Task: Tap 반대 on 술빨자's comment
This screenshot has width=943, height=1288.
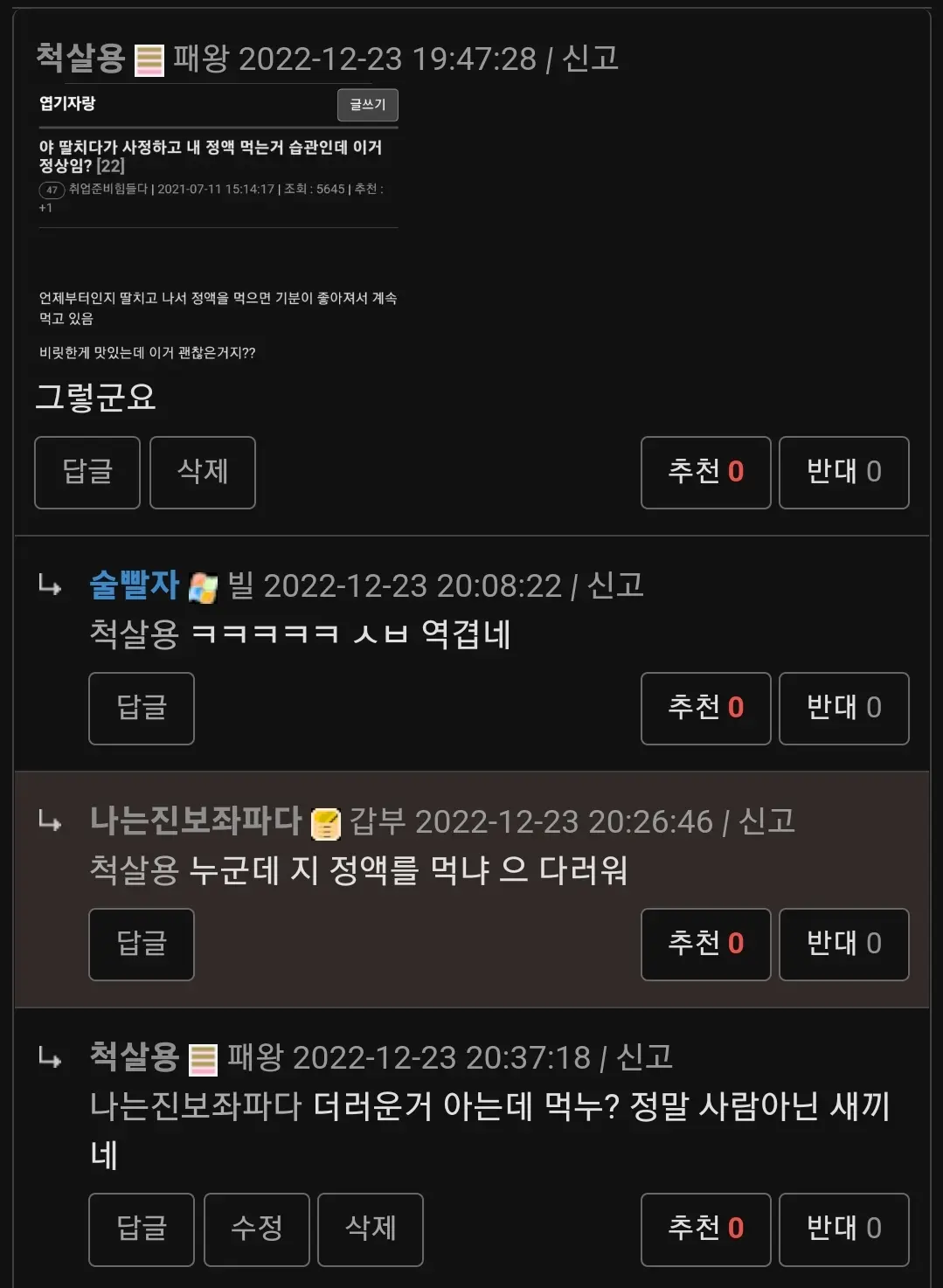Action: 843,708
